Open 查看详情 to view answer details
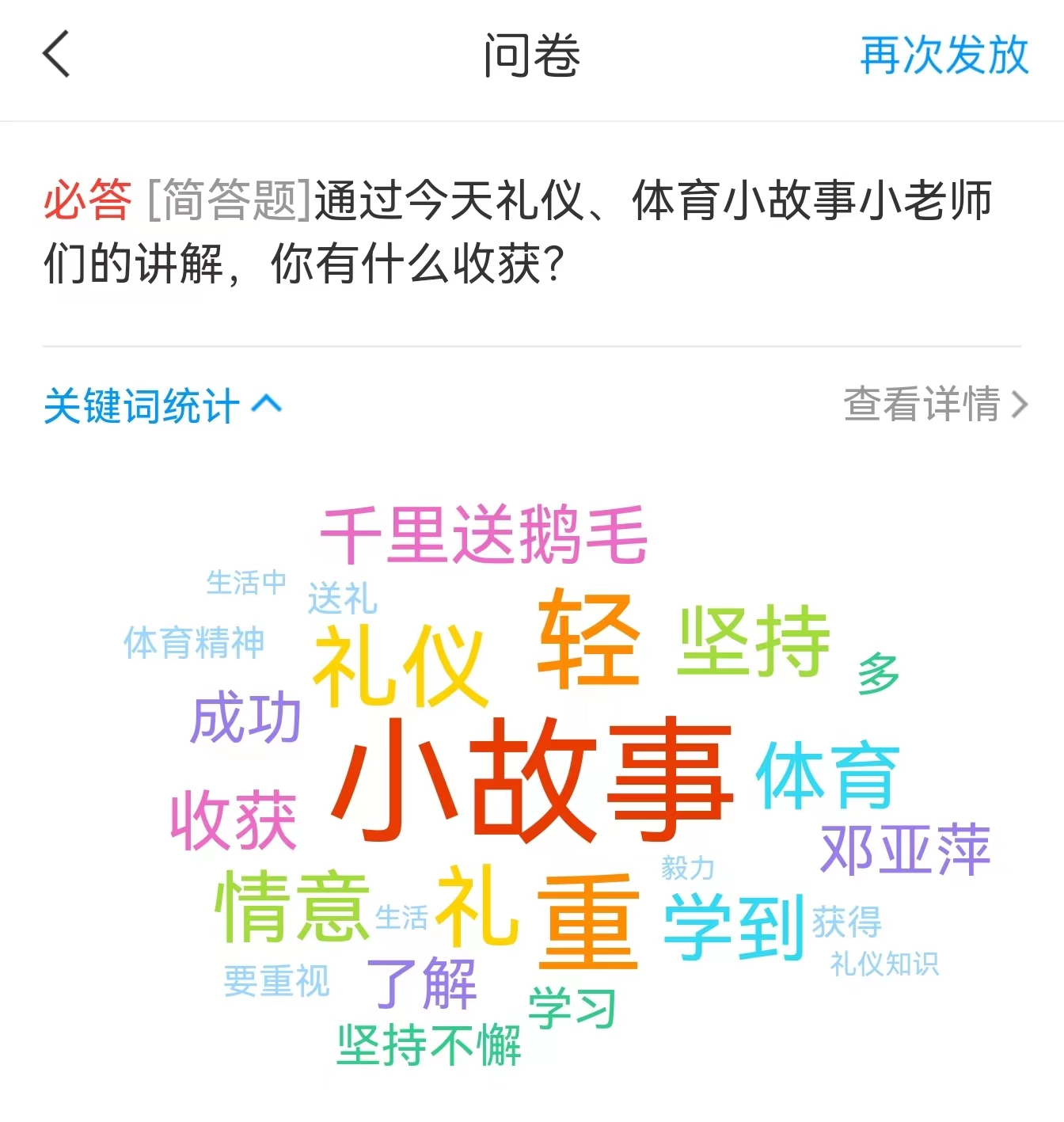The width and height of the screenshot is (1064, 1122). click(x=934, y=405)
